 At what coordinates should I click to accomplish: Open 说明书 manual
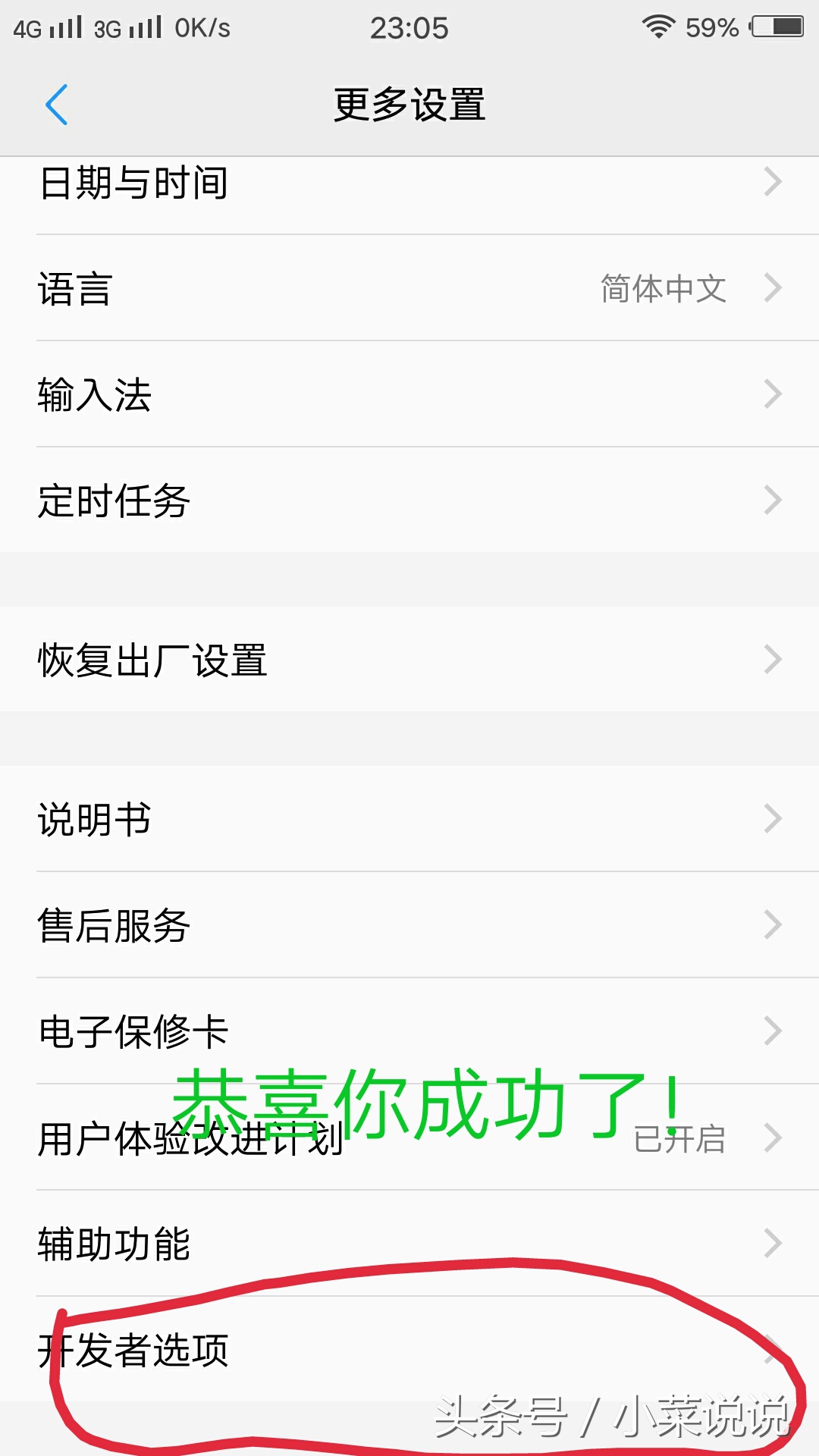pos(409,819)
